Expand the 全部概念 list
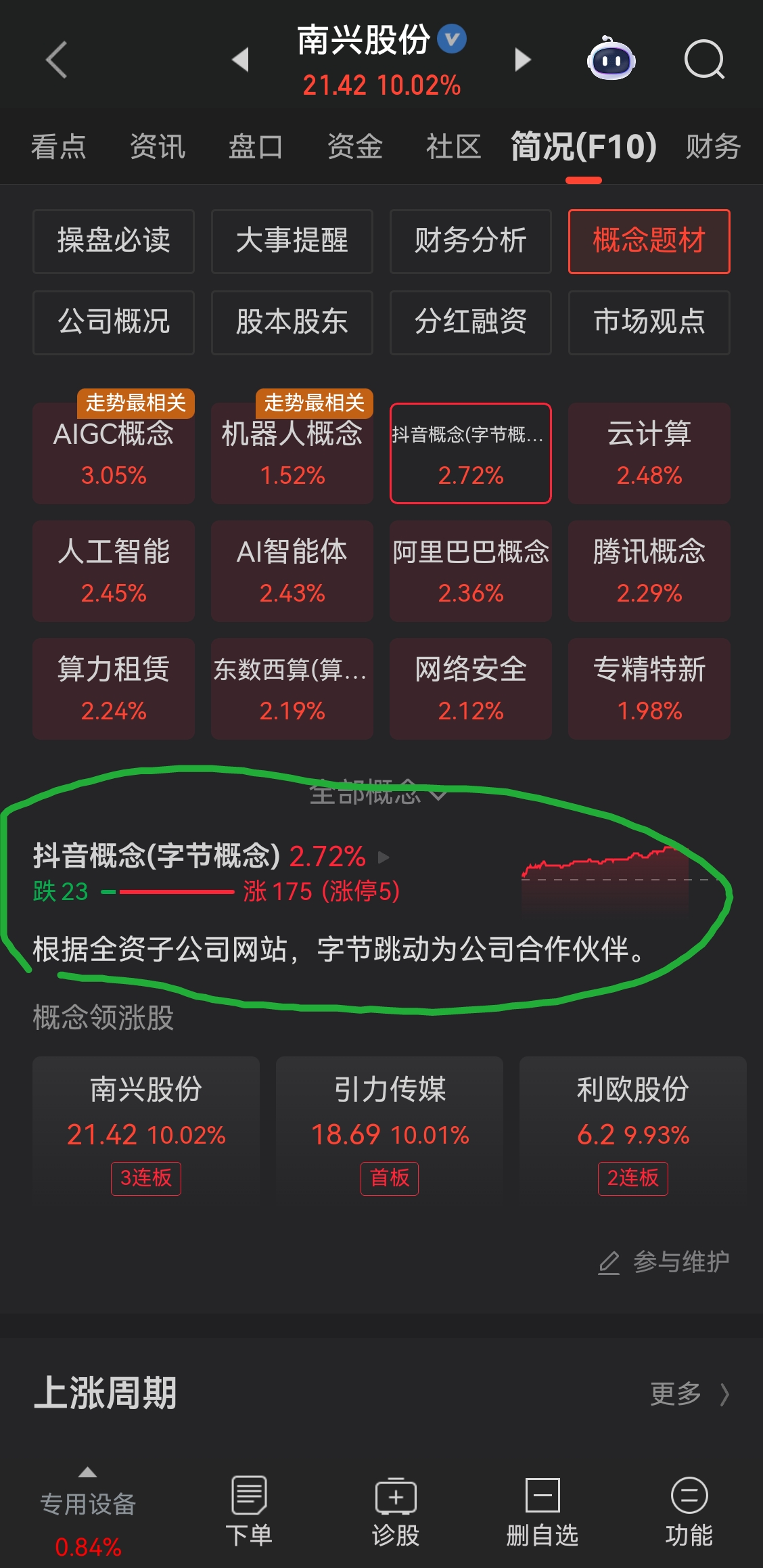The width and height of the screenshot is (763, 1568). click(377, 792)
